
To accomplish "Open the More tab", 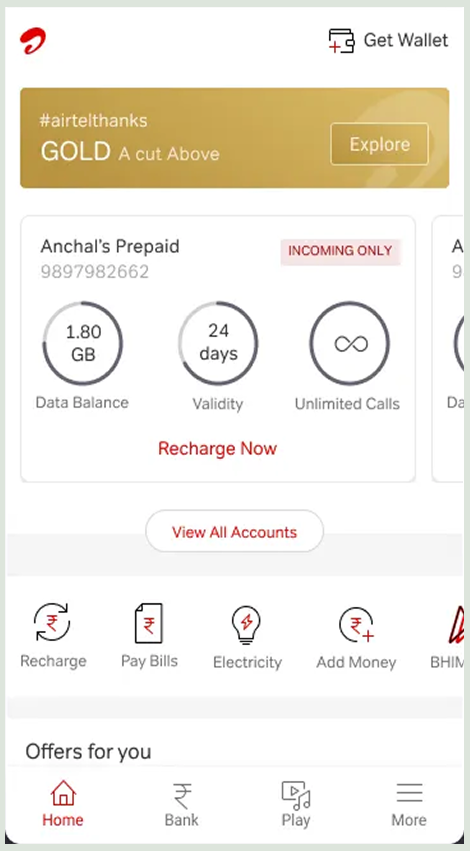I will (409, 804).
